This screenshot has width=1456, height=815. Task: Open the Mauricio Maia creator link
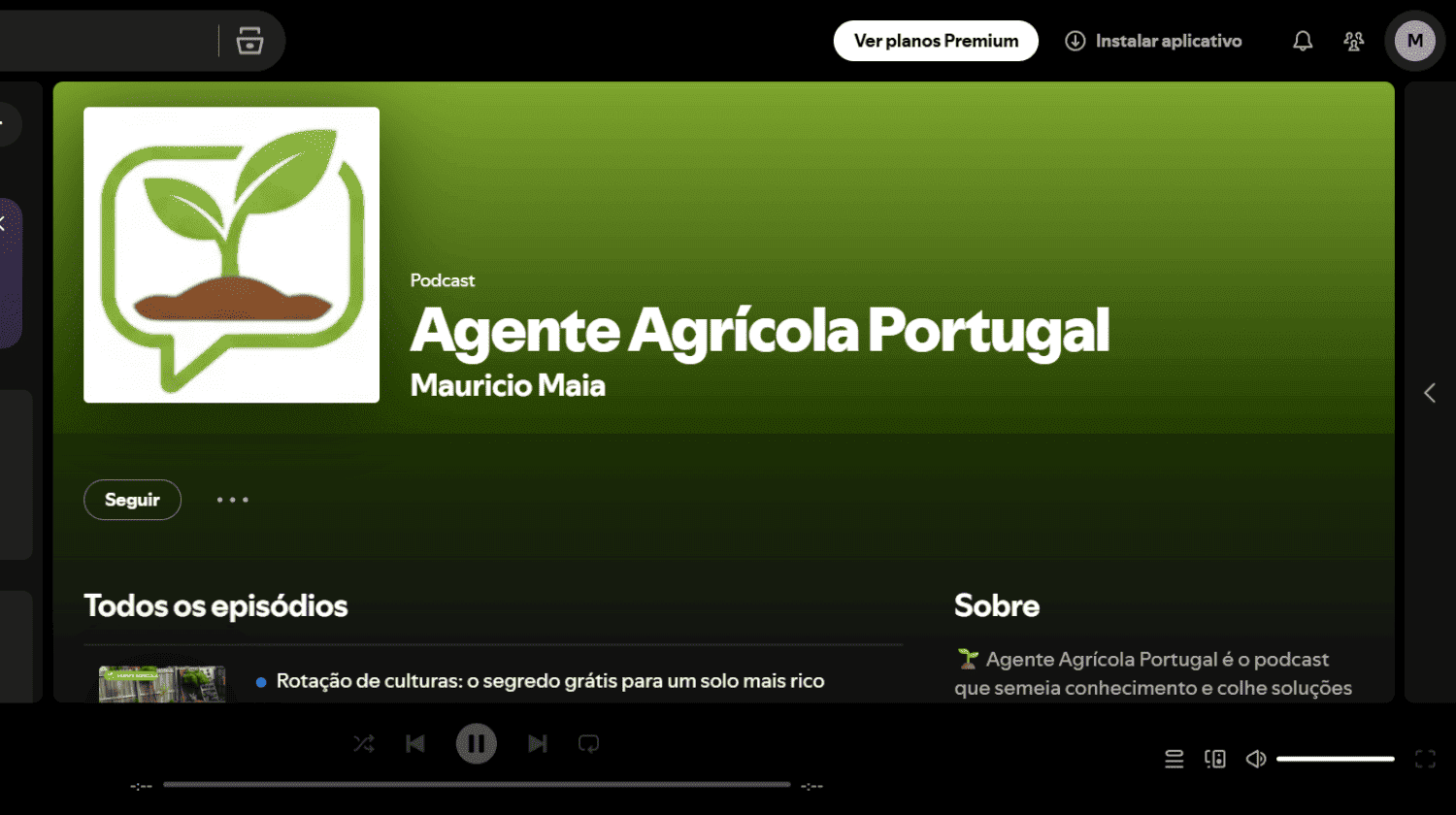coord(508,385)
